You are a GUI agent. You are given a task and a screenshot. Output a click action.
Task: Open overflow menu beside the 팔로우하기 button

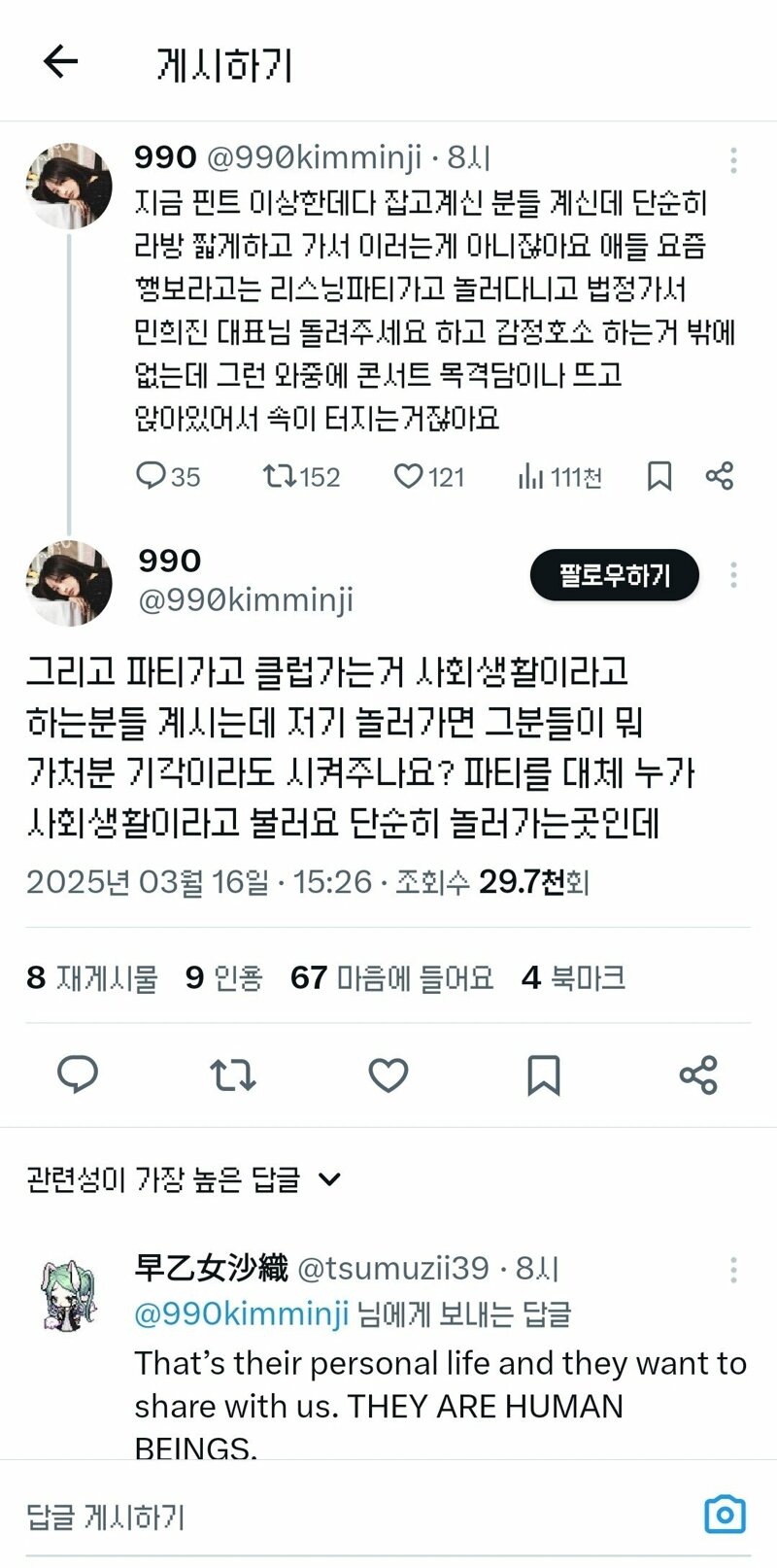coord(733,575)
